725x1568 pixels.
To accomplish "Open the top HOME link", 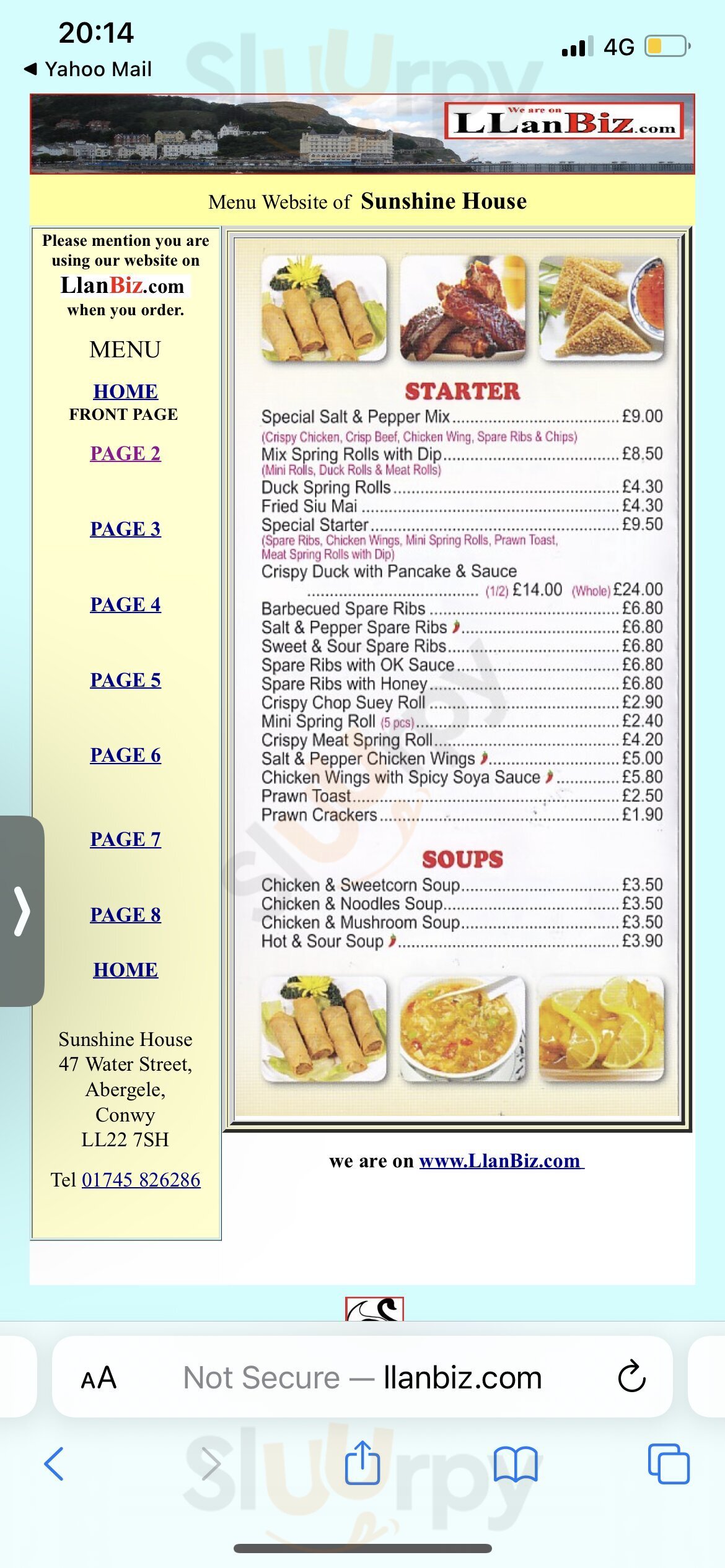I will point(125,391).
